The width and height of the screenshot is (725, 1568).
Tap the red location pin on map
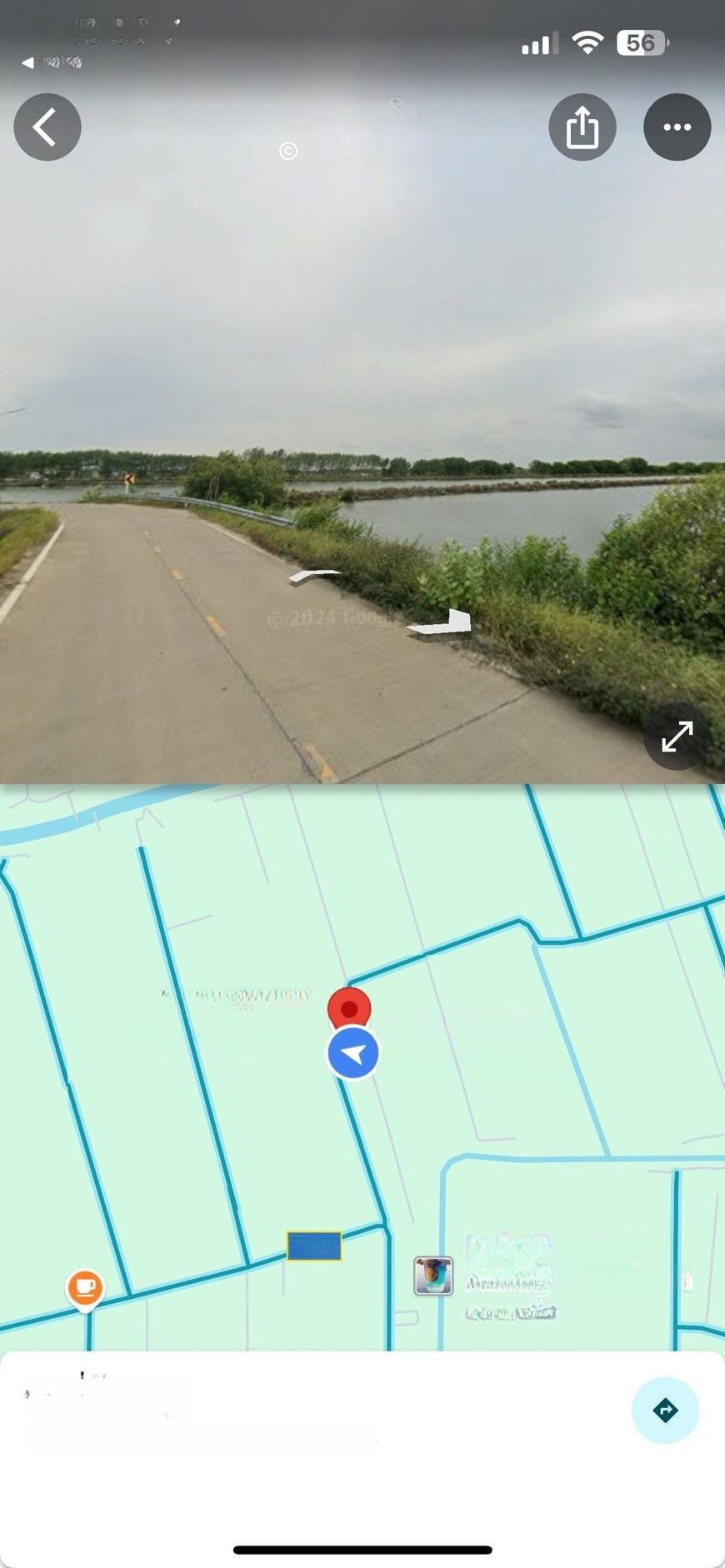[x=349, y=1010]
